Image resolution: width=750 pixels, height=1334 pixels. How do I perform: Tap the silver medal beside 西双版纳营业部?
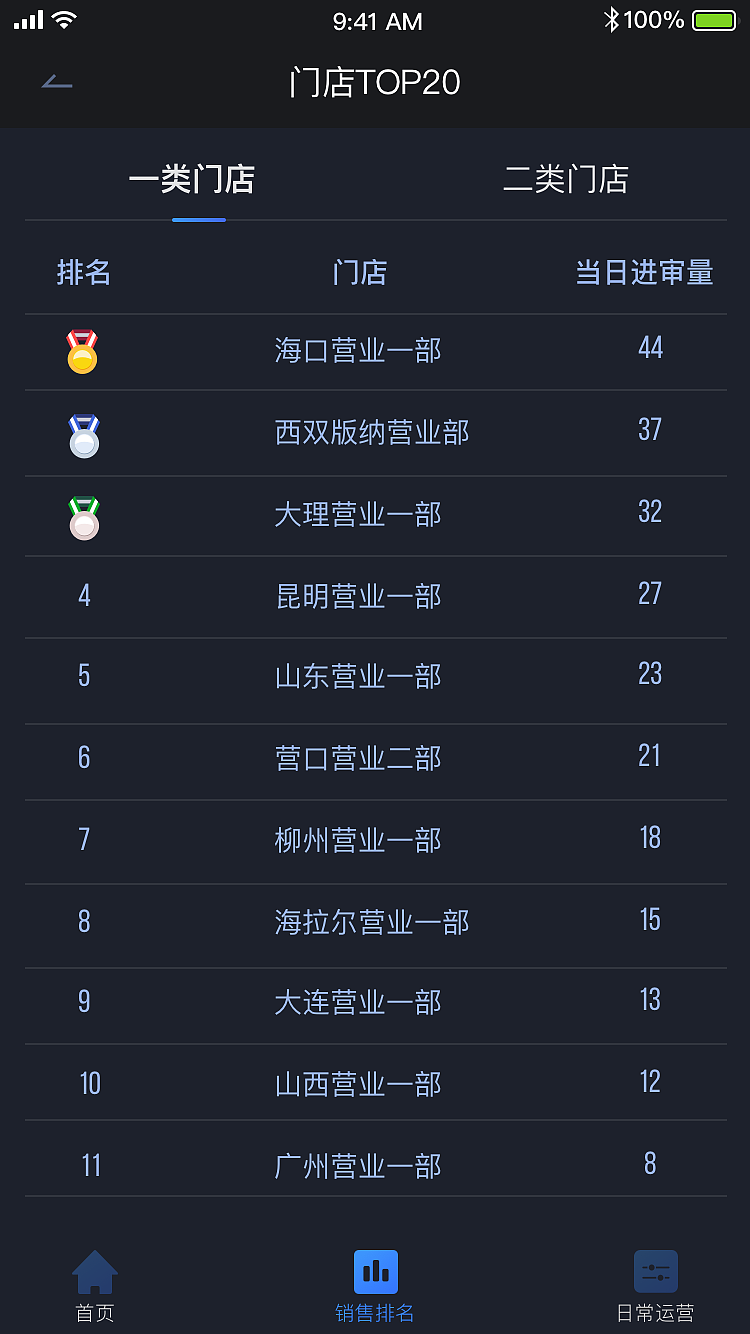click(83, 434)
